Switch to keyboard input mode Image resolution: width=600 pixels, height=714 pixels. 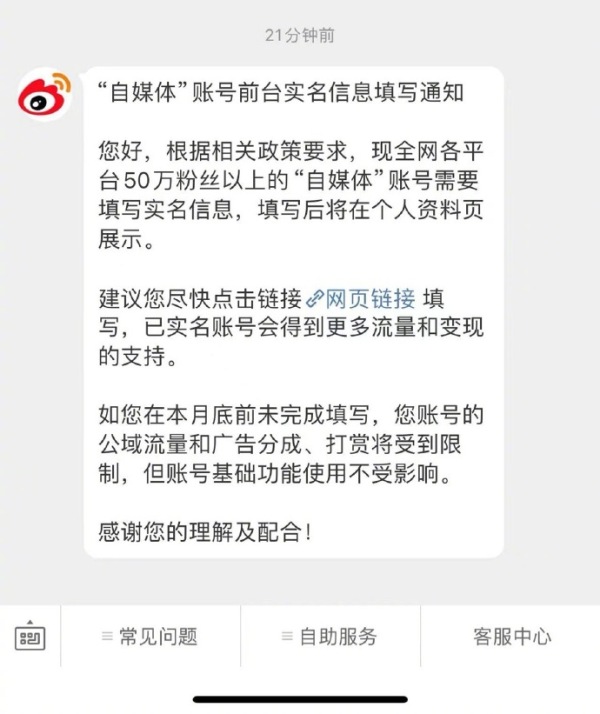point(30,636)
